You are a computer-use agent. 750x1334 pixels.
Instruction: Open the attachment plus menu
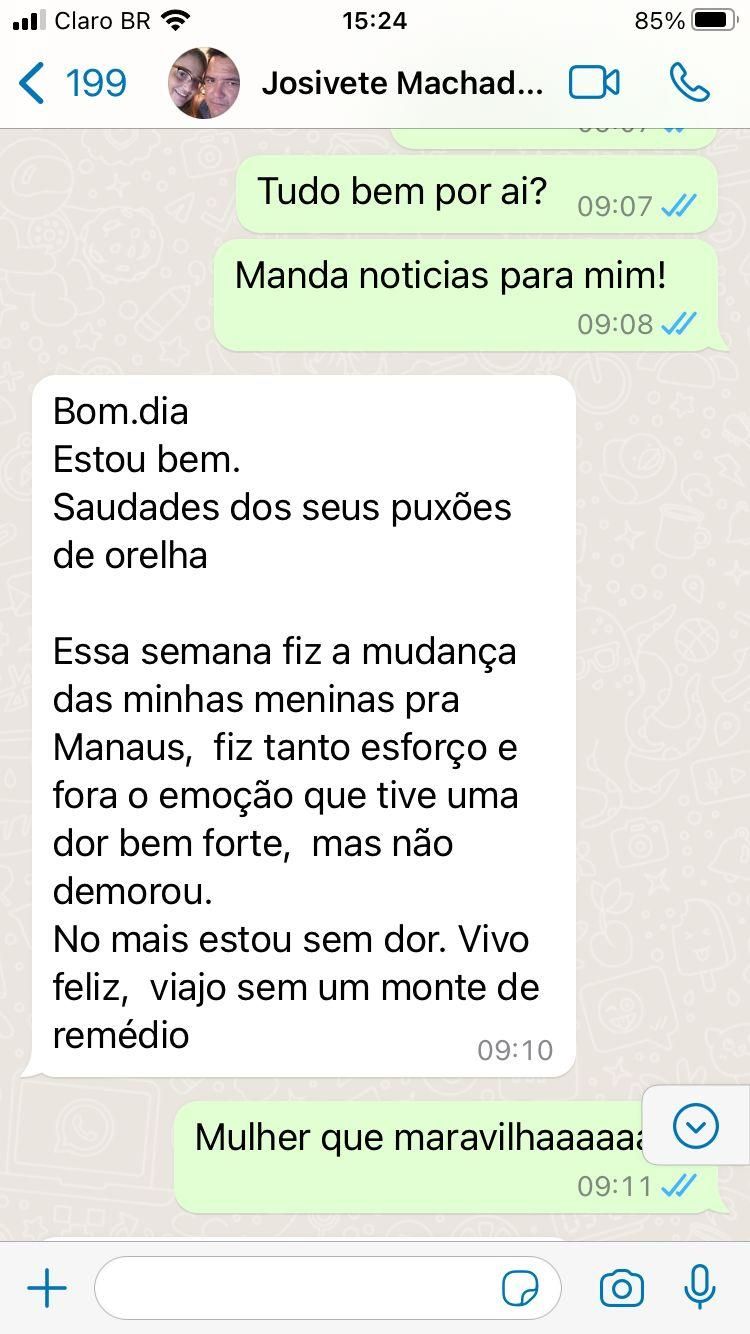46,1288
